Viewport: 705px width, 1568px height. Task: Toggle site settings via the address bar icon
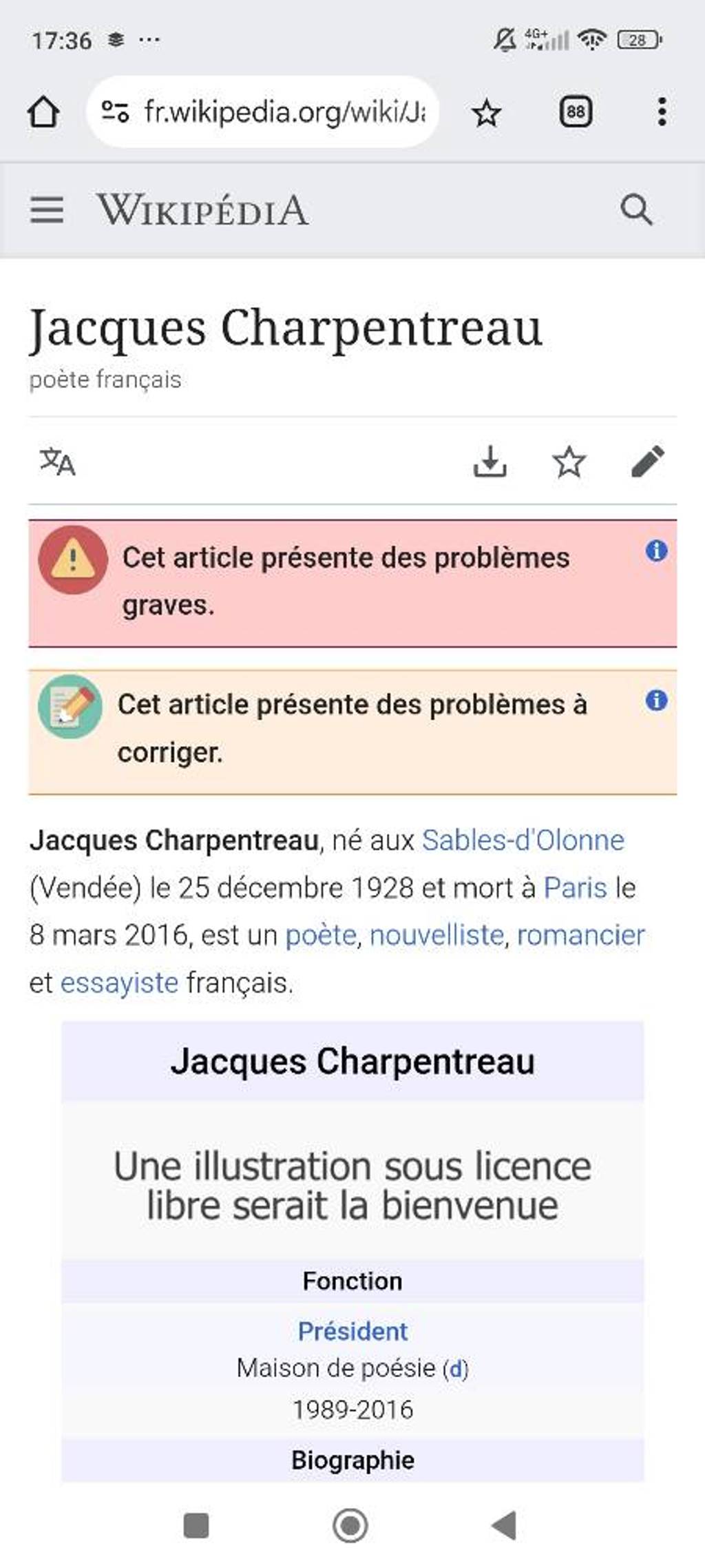pyautogui.click(x=118, y=112)
